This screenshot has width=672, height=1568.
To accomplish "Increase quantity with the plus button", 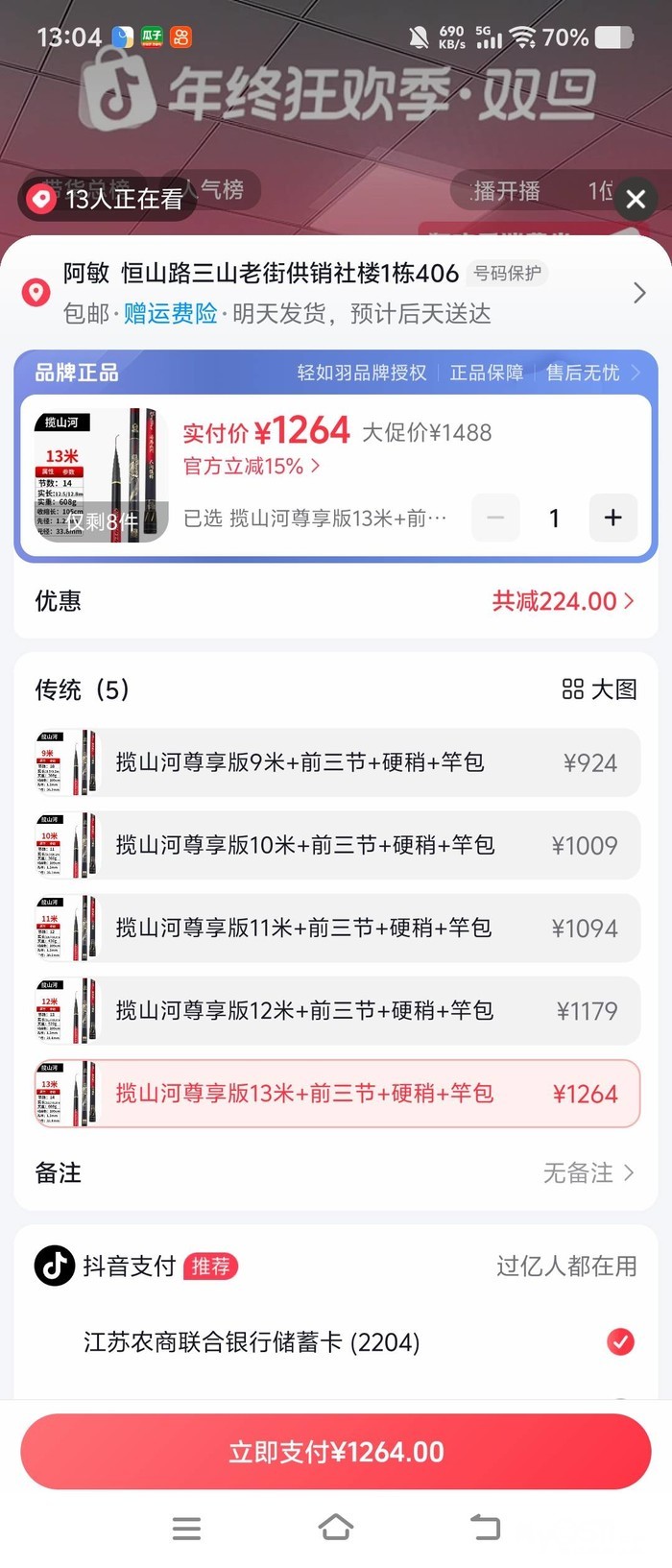I will (612, 519).
